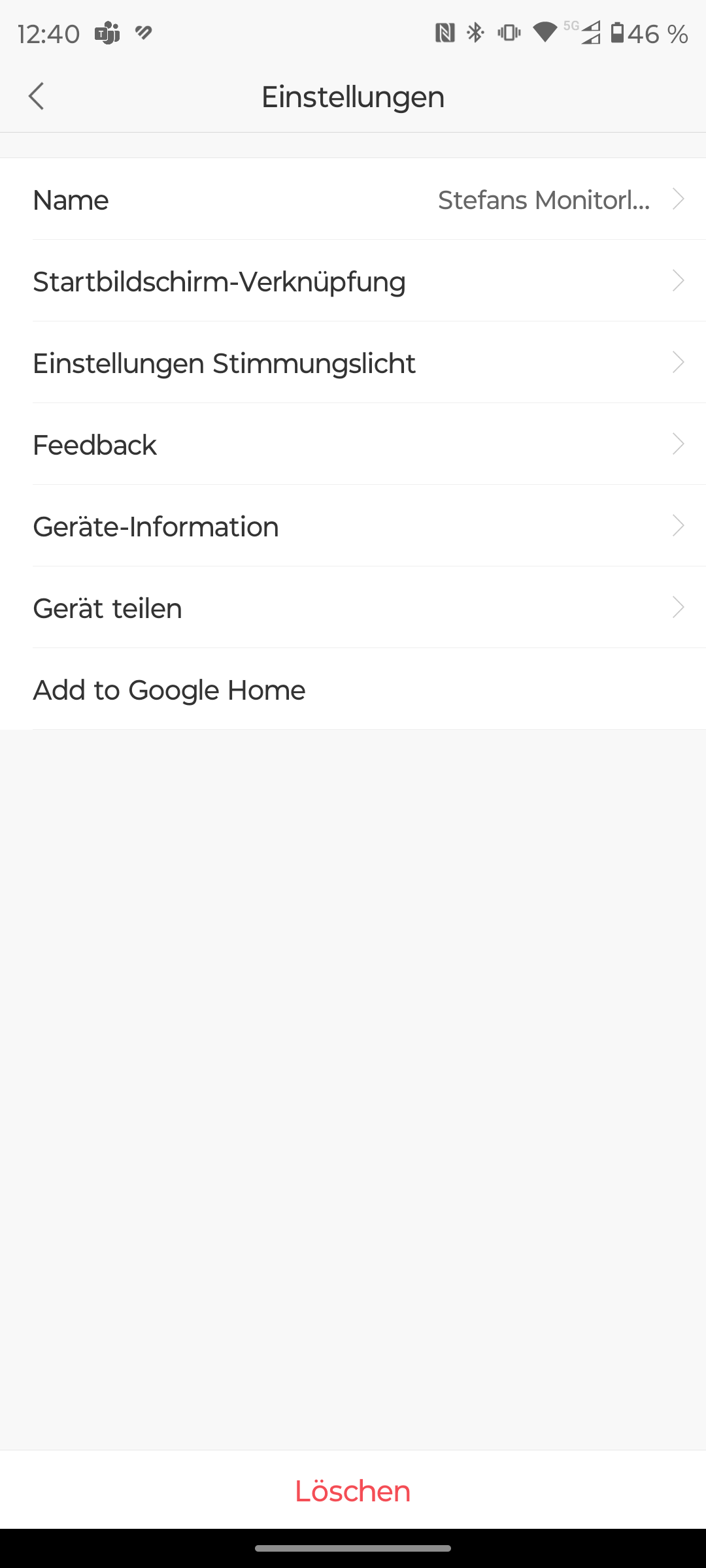
Task: Open Startbildschirm-Verknüpfung
Action: pyautogui.click(x=353, y=282)
